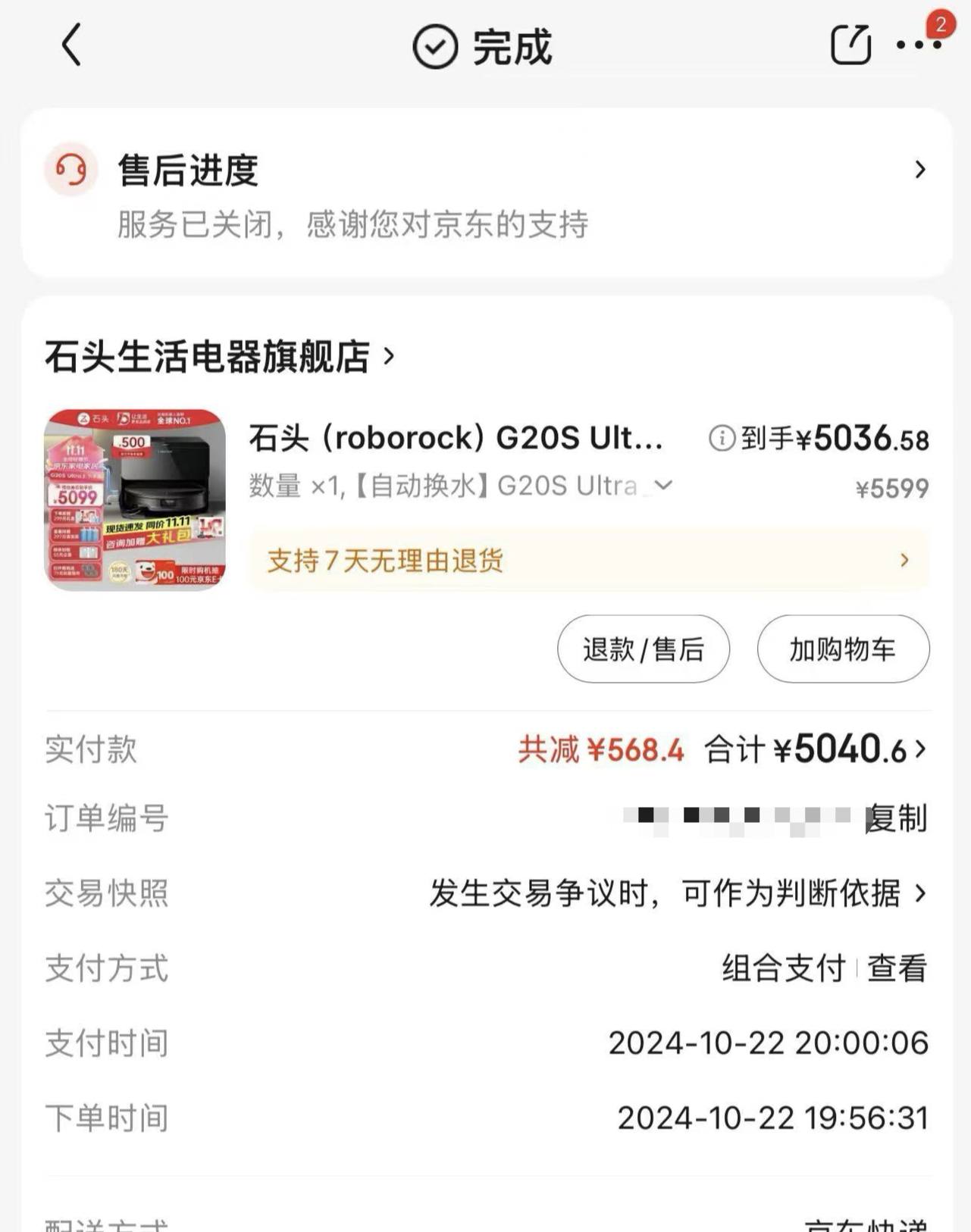Screen dimensions: 971x1232
Task: Show the 到手 price info icon
Action: [722, 438]
